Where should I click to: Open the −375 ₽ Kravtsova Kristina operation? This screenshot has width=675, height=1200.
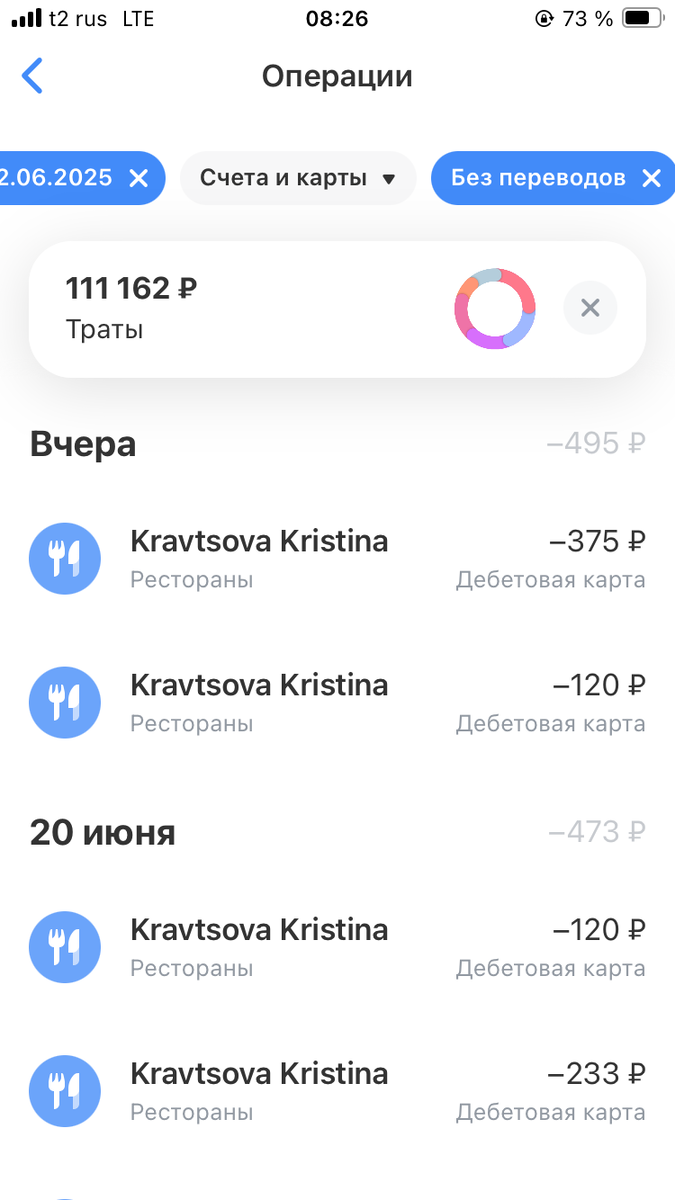pos(337,558)
